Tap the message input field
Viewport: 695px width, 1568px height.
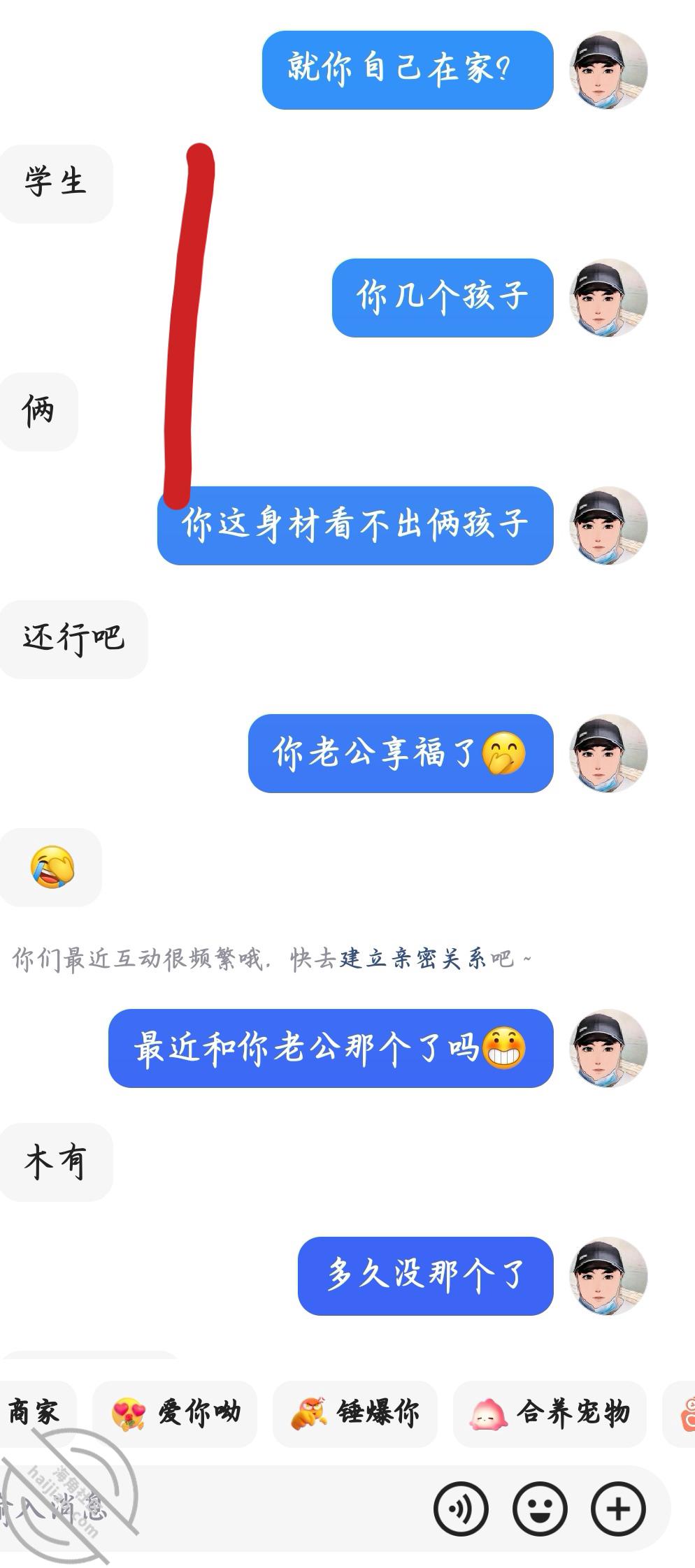pyautogui.click(x=210, y=1509)
